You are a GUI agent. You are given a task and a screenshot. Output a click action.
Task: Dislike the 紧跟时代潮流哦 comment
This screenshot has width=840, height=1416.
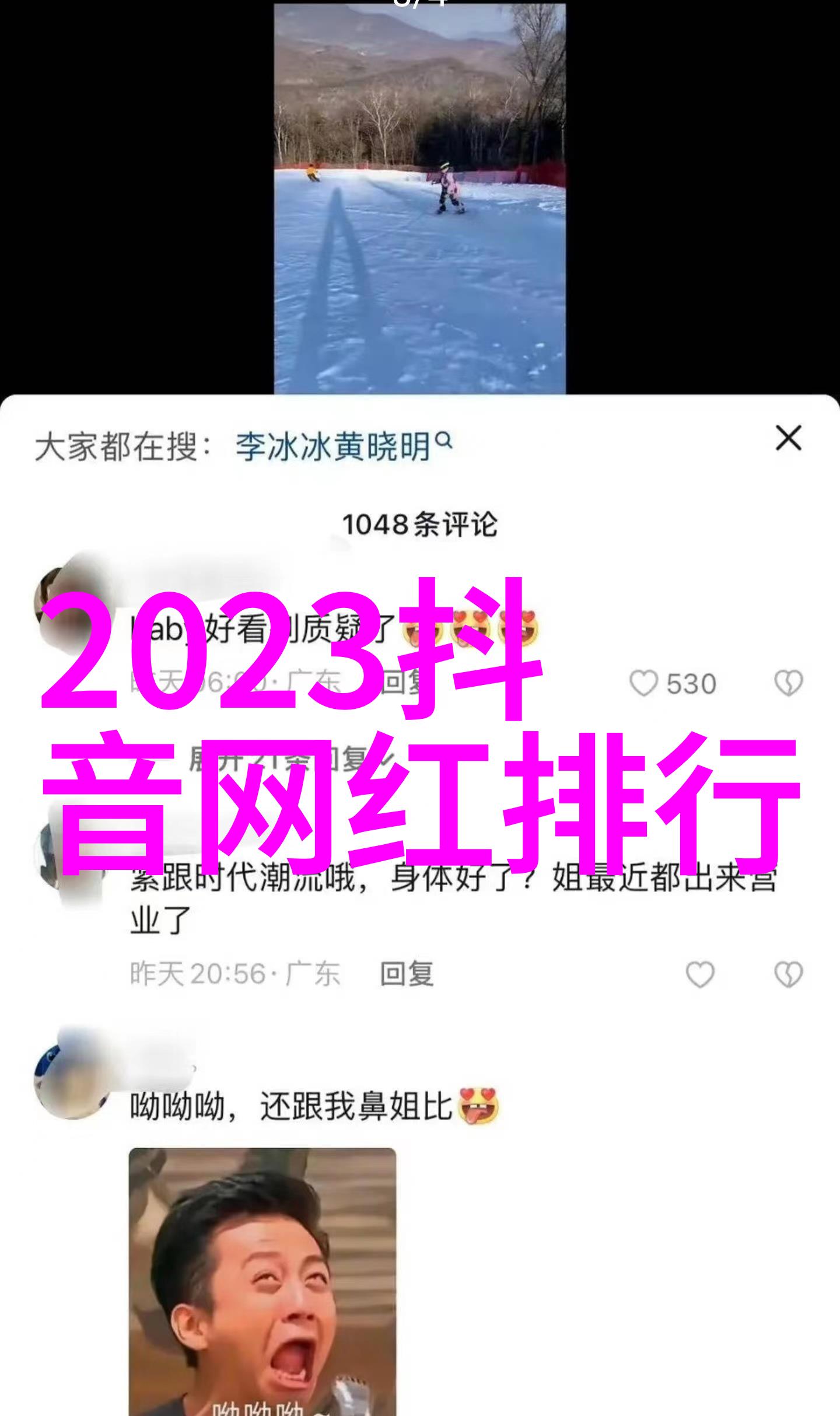point(788,974)
